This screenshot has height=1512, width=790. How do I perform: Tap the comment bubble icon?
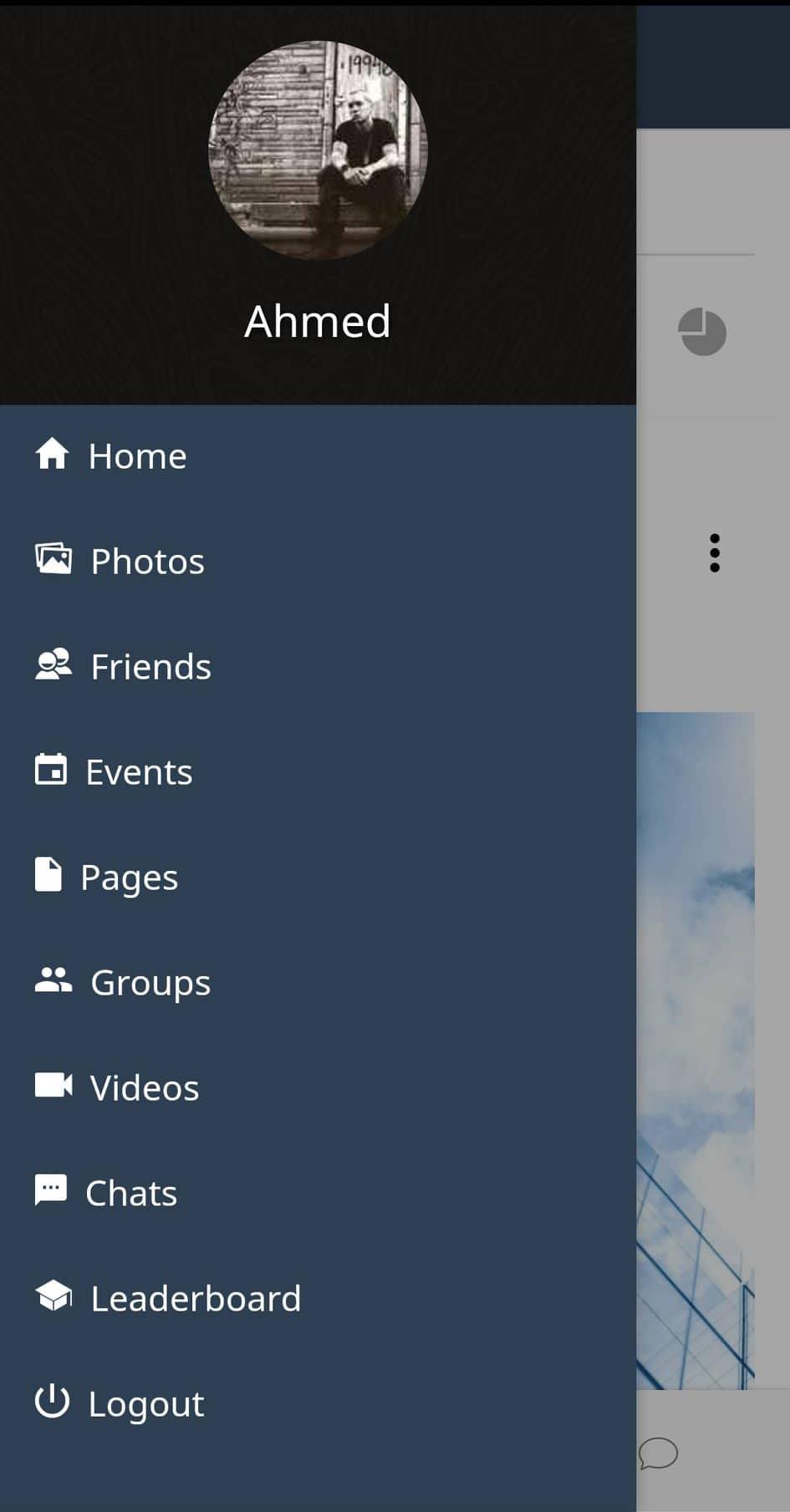tap(659, 1453)
